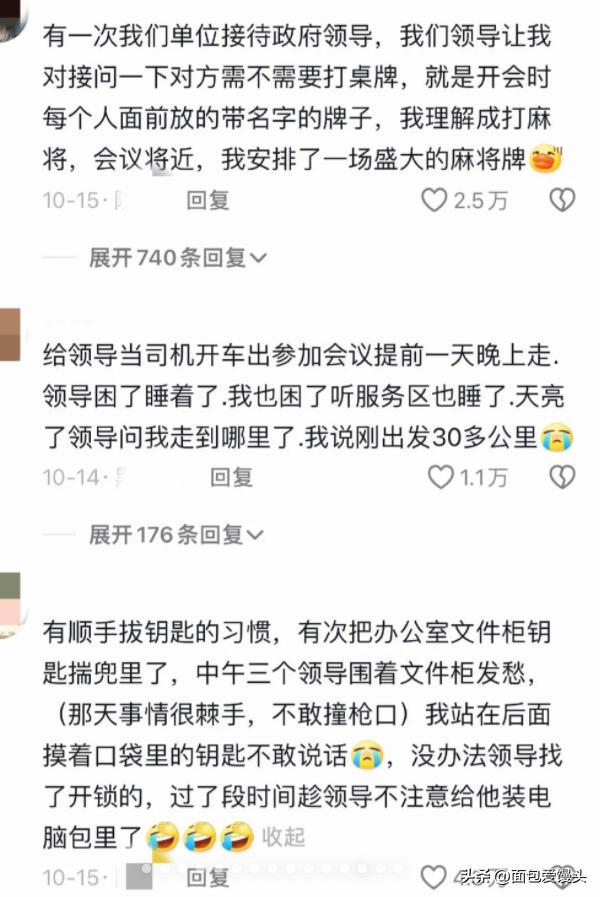This screenshot has height=897, width=600.
Task: Reply to the comment with 1.1万 likes
Action: click(x=231, y=477)
